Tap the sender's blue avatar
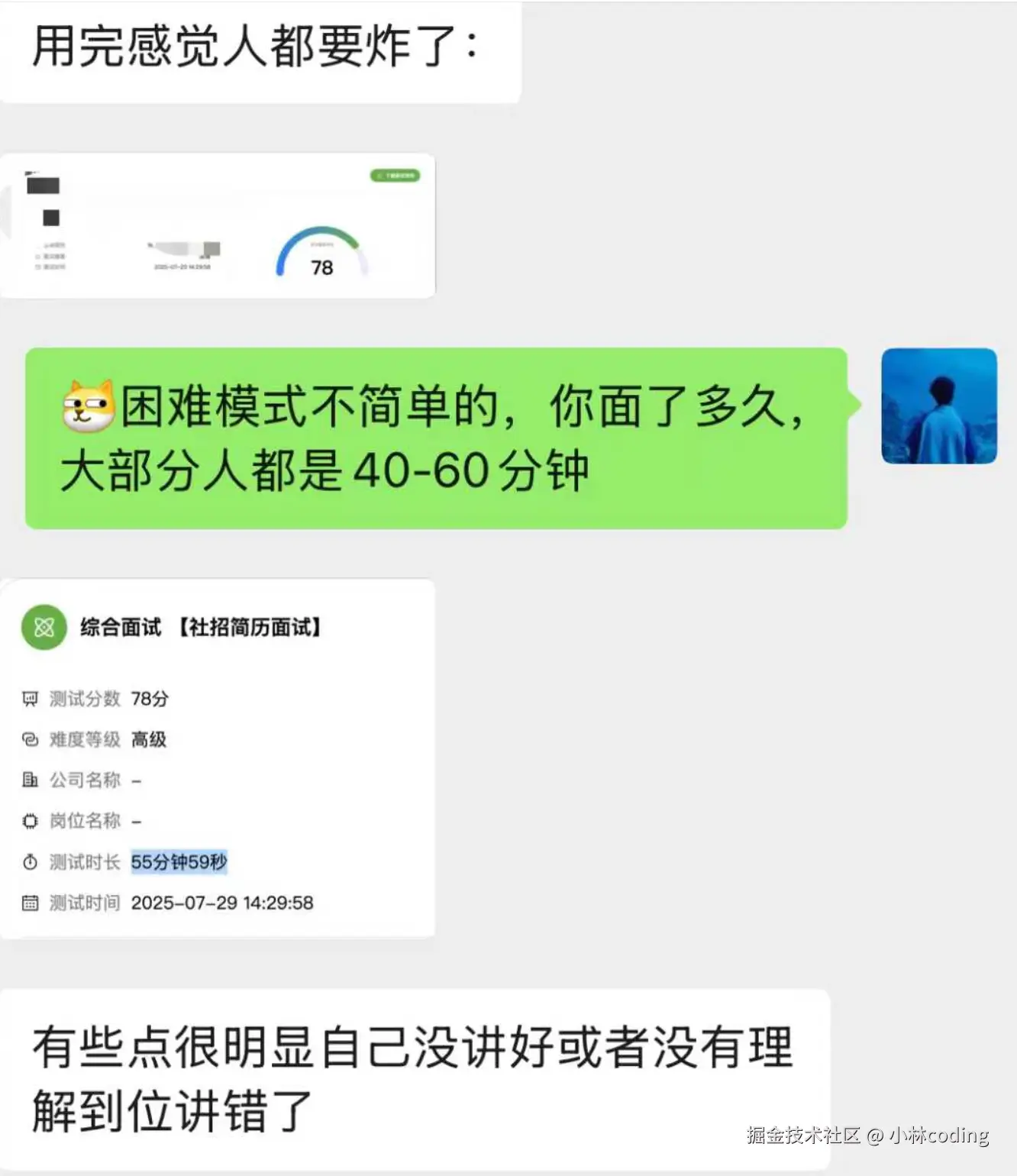Screen dimensions: 1017x1176 pyautogui.click(x=938, y=406)
